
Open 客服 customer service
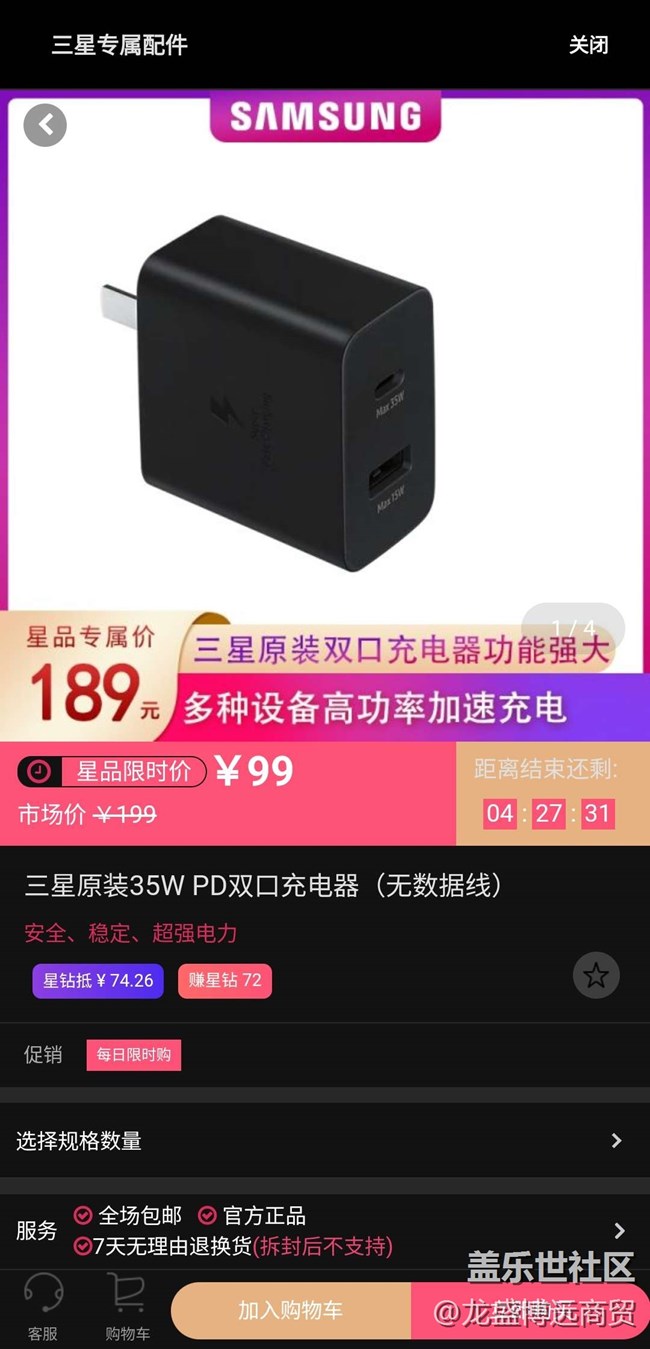pyautogui.click(x=43, y=1306)
